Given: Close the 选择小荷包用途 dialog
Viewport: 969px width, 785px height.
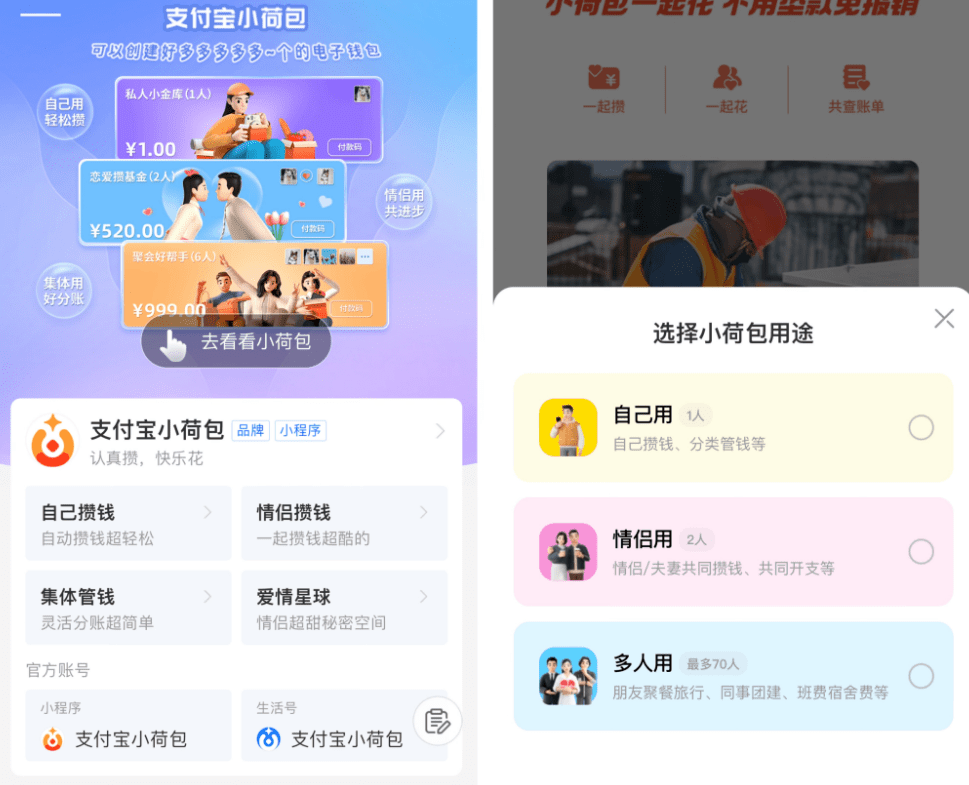Looking at the screenshot, I should coord(943,319).
